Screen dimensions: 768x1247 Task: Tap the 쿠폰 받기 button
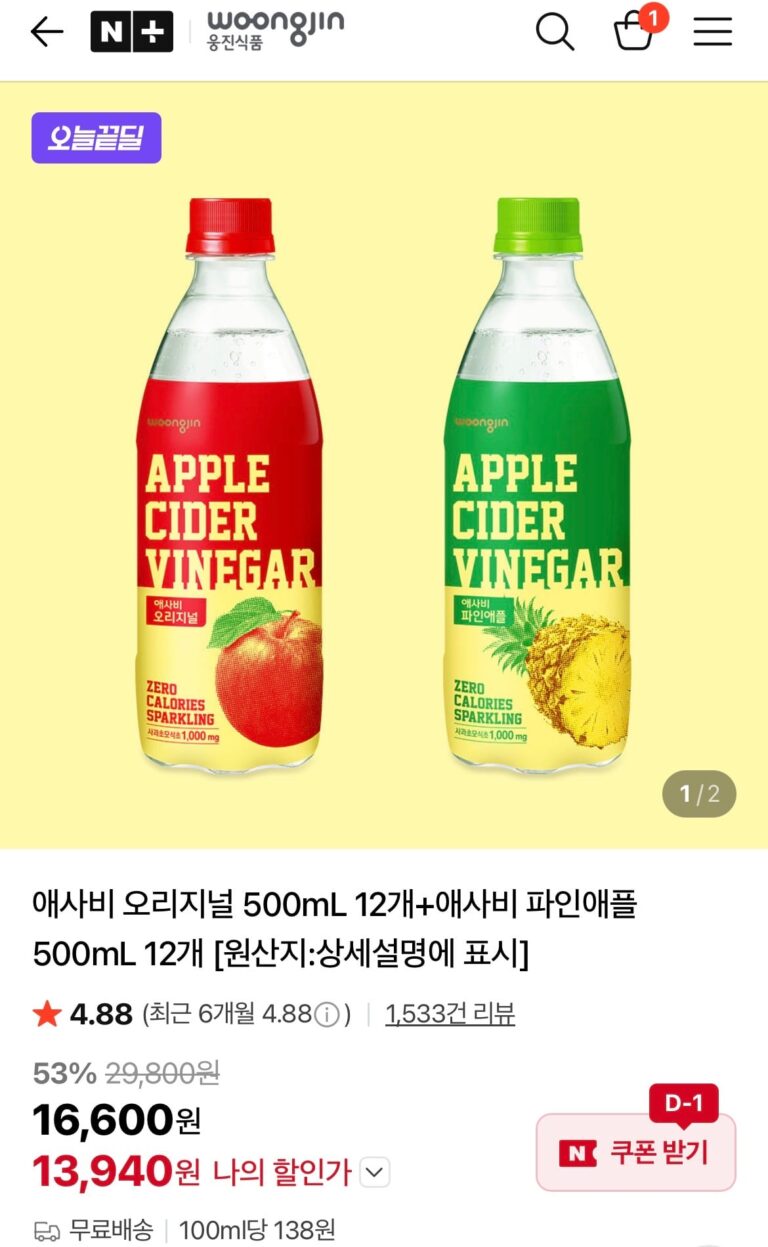(x=636, y=1152)
